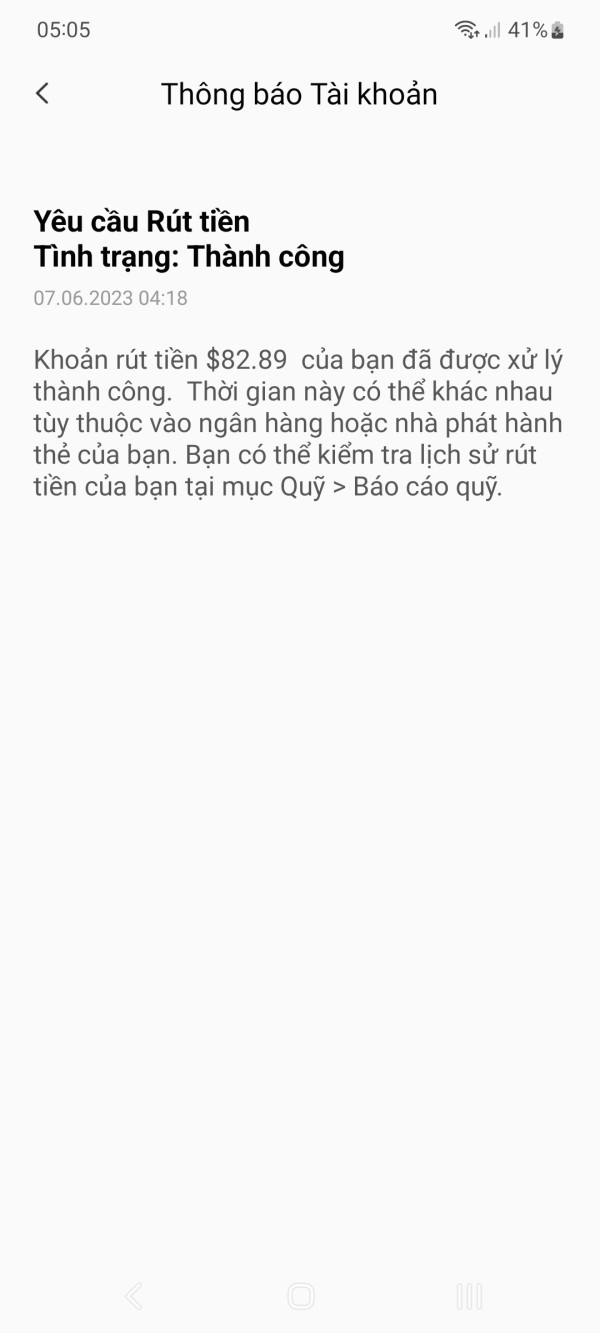Tap the system back button
This screenshot has width=600, height=1333.
133,1296
